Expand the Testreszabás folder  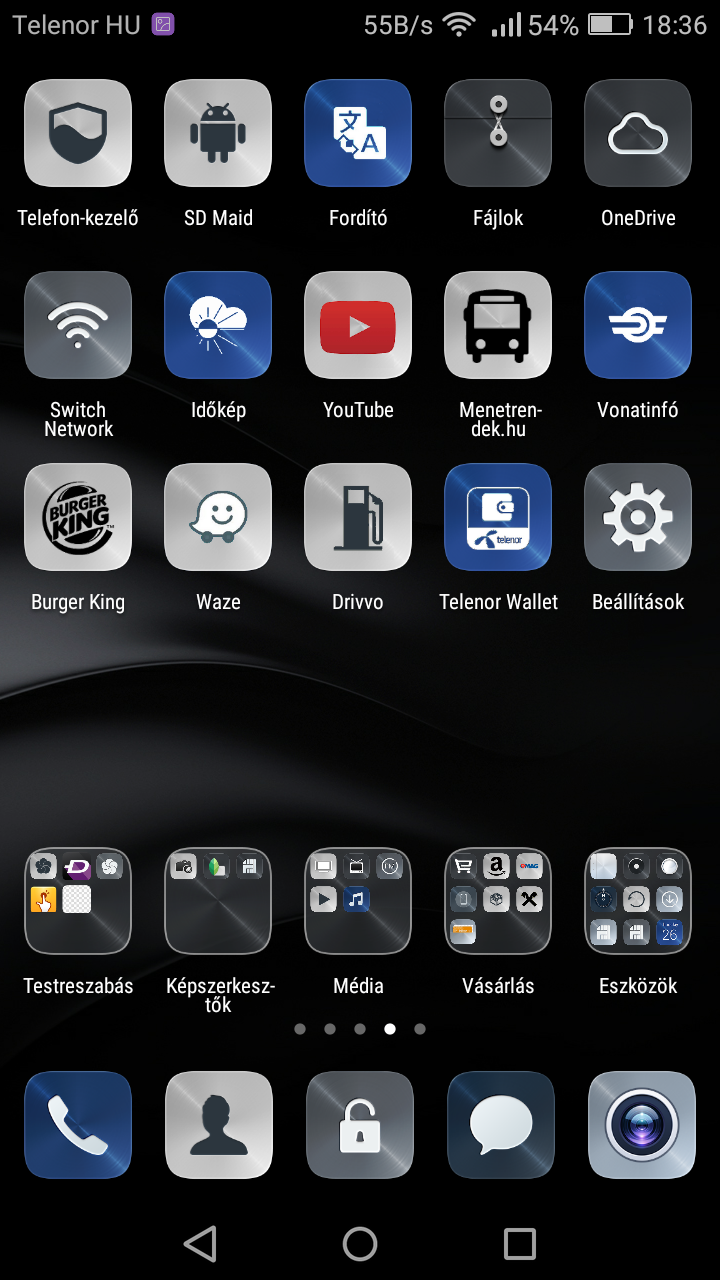[78, 902]
